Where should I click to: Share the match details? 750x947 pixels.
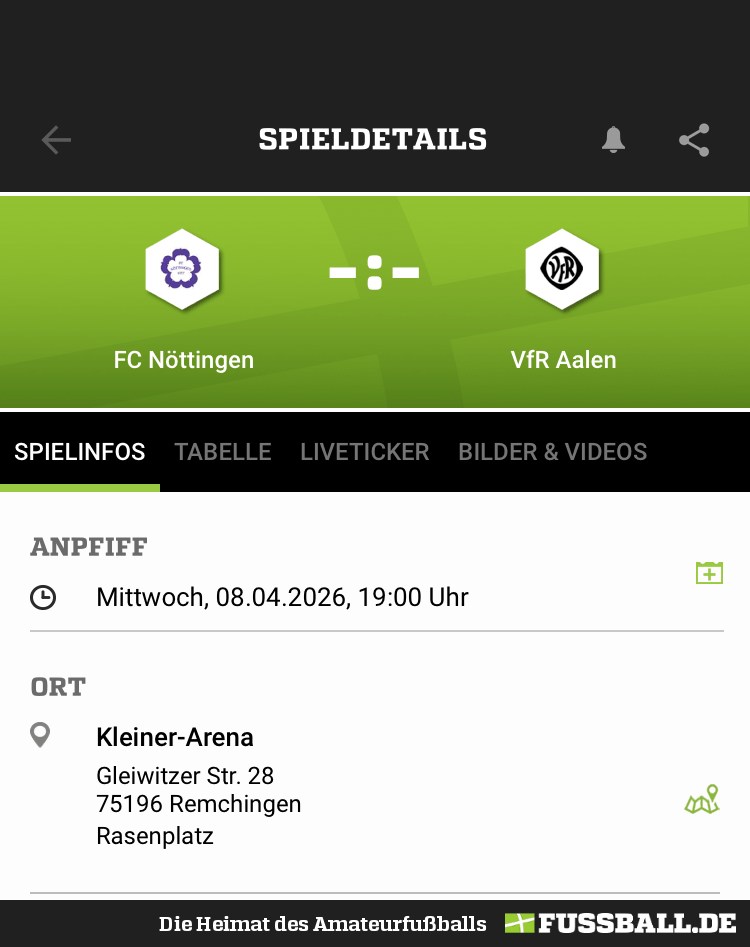(x=694, y=140)
